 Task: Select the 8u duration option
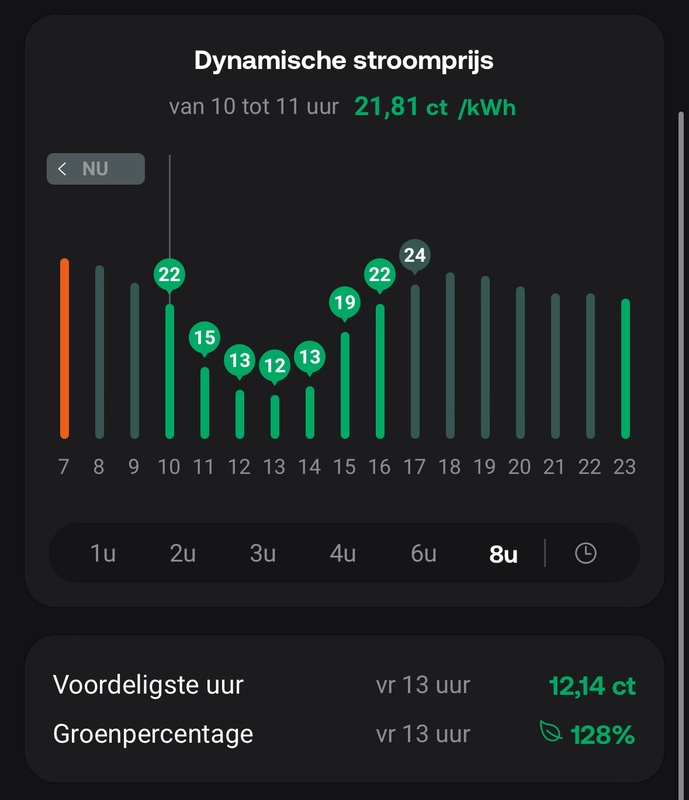coord(503,553)
